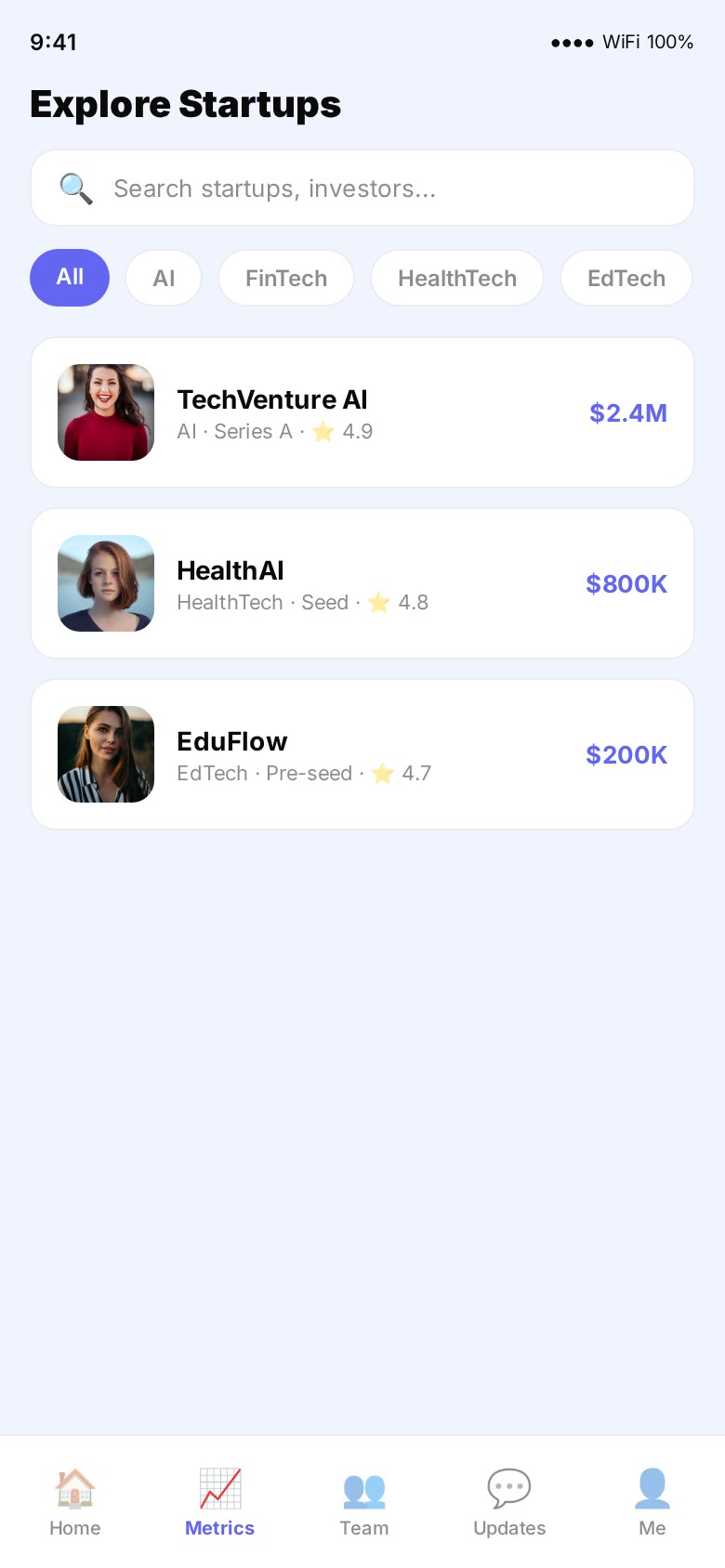Screen dimensions: 725x1568
Task: Open the TechVenture AI startup card
Action: click(362, 412)
